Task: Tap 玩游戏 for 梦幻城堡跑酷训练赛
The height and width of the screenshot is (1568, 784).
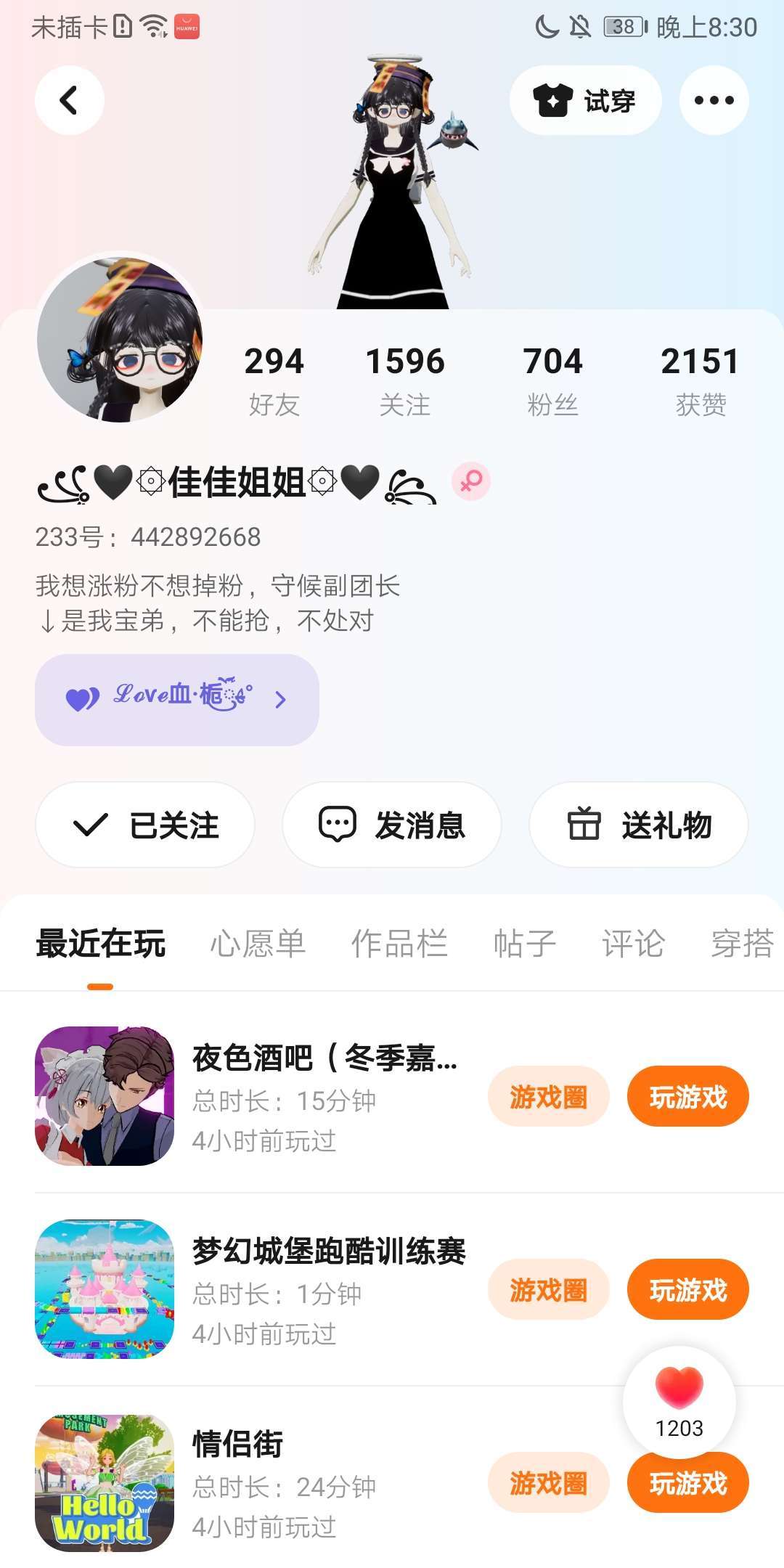Action: point(687,1289)
